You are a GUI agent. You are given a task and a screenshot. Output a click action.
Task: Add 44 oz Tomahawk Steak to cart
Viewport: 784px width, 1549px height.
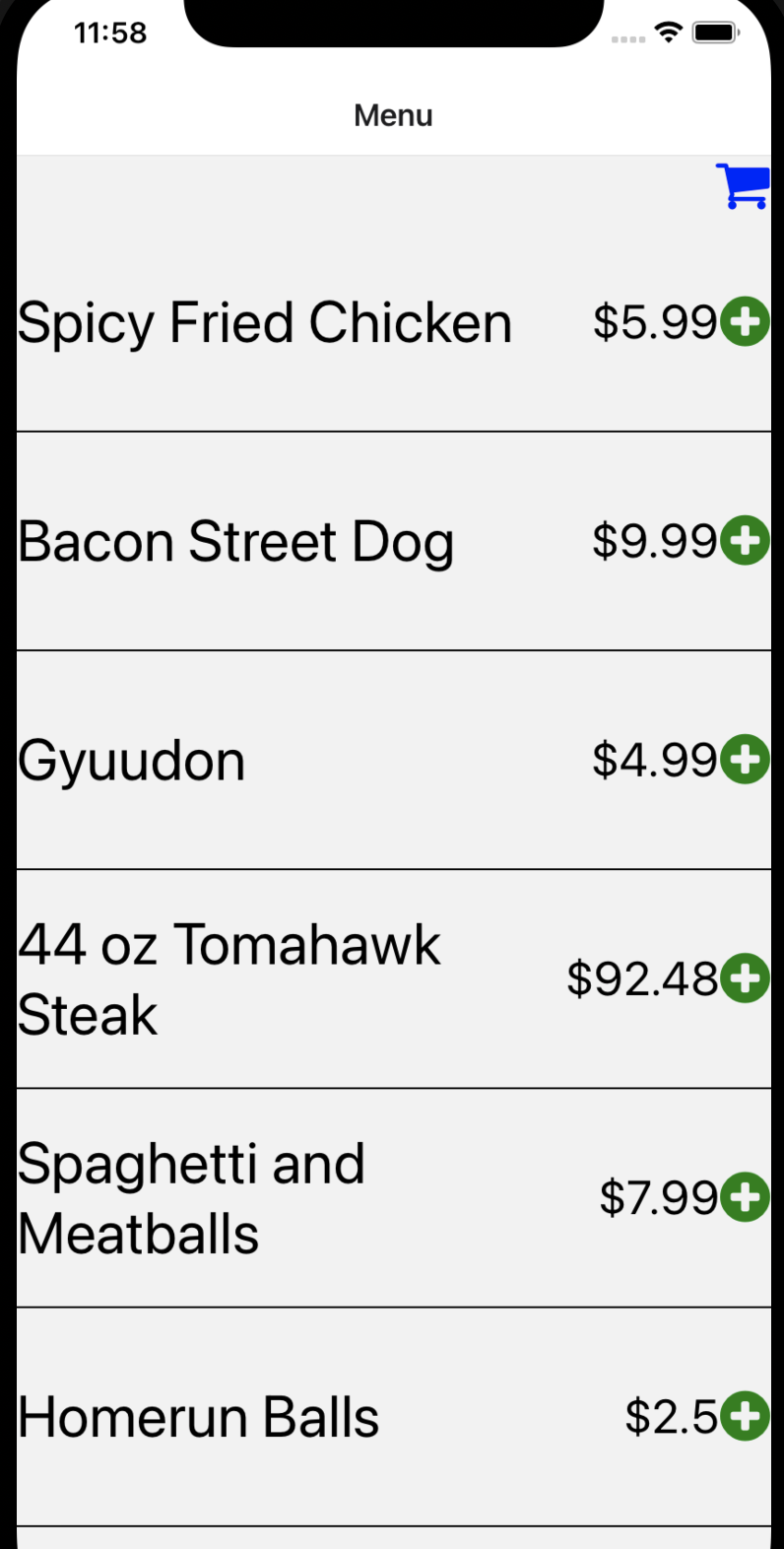click(x=745, y=978)
